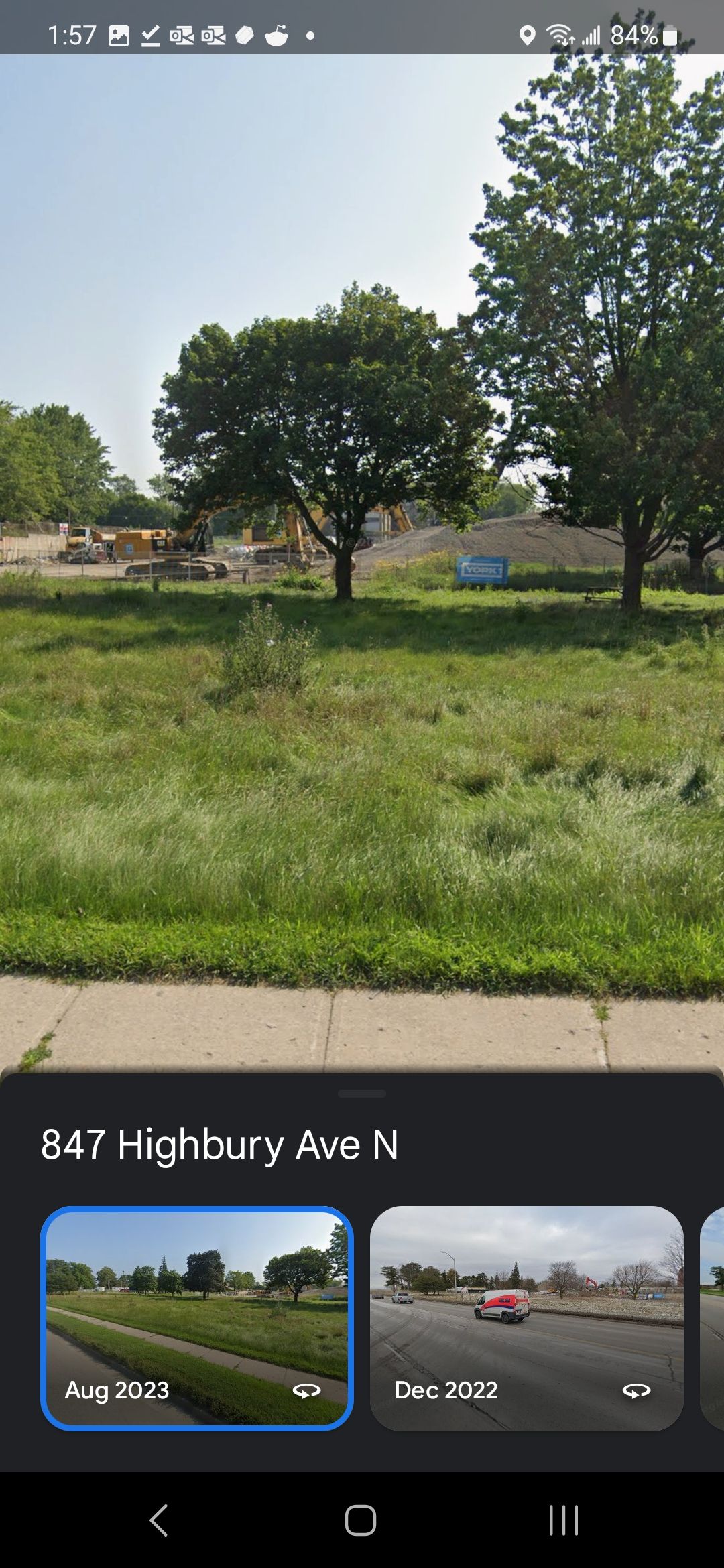The width and height of the screenshot is (724, 1568).
Task: Go to the home screen
Action: [361, 1519]
